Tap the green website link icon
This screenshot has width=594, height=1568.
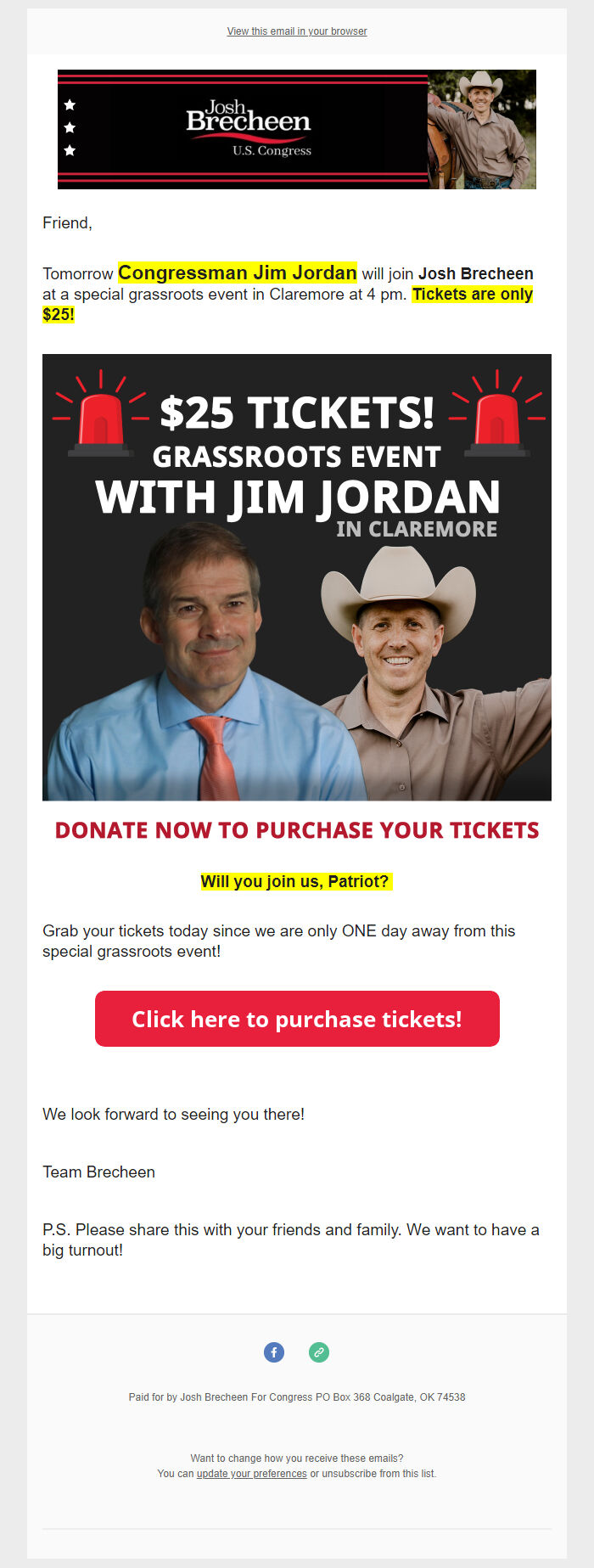click(x=319, y=1352)
